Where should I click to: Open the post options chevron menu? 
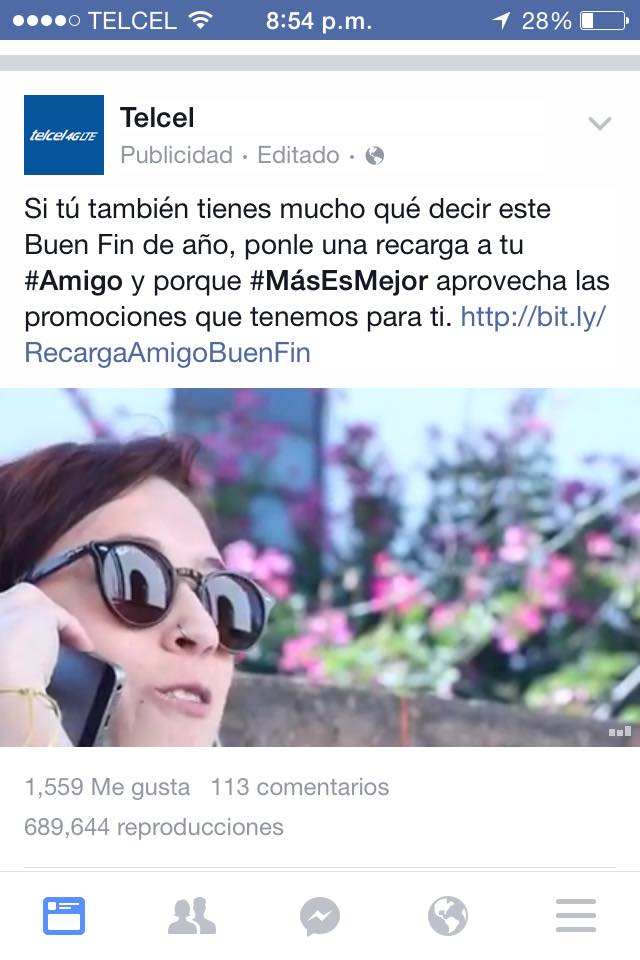point(599,124)
